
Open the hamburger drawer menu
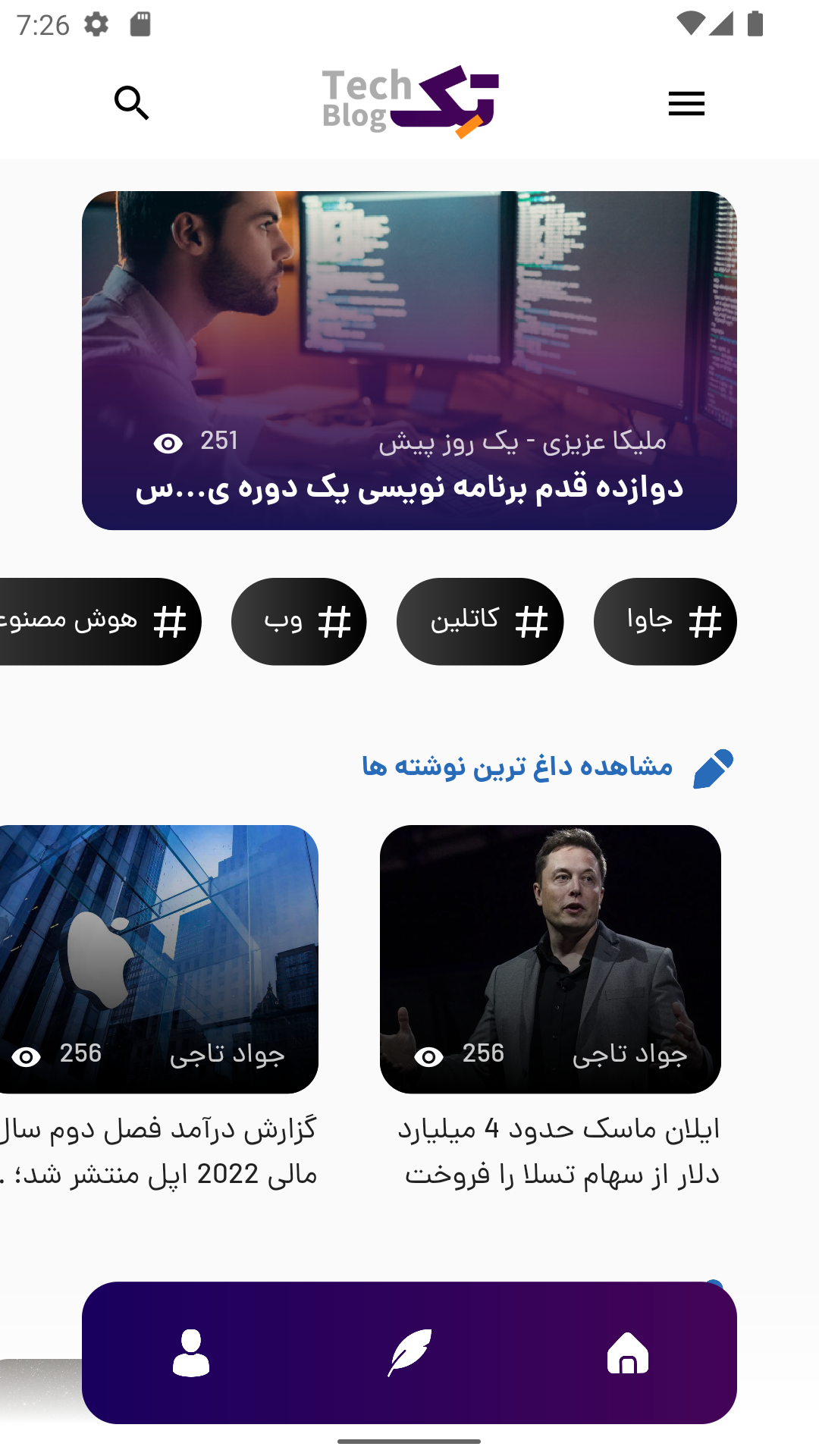coord(686,103)
